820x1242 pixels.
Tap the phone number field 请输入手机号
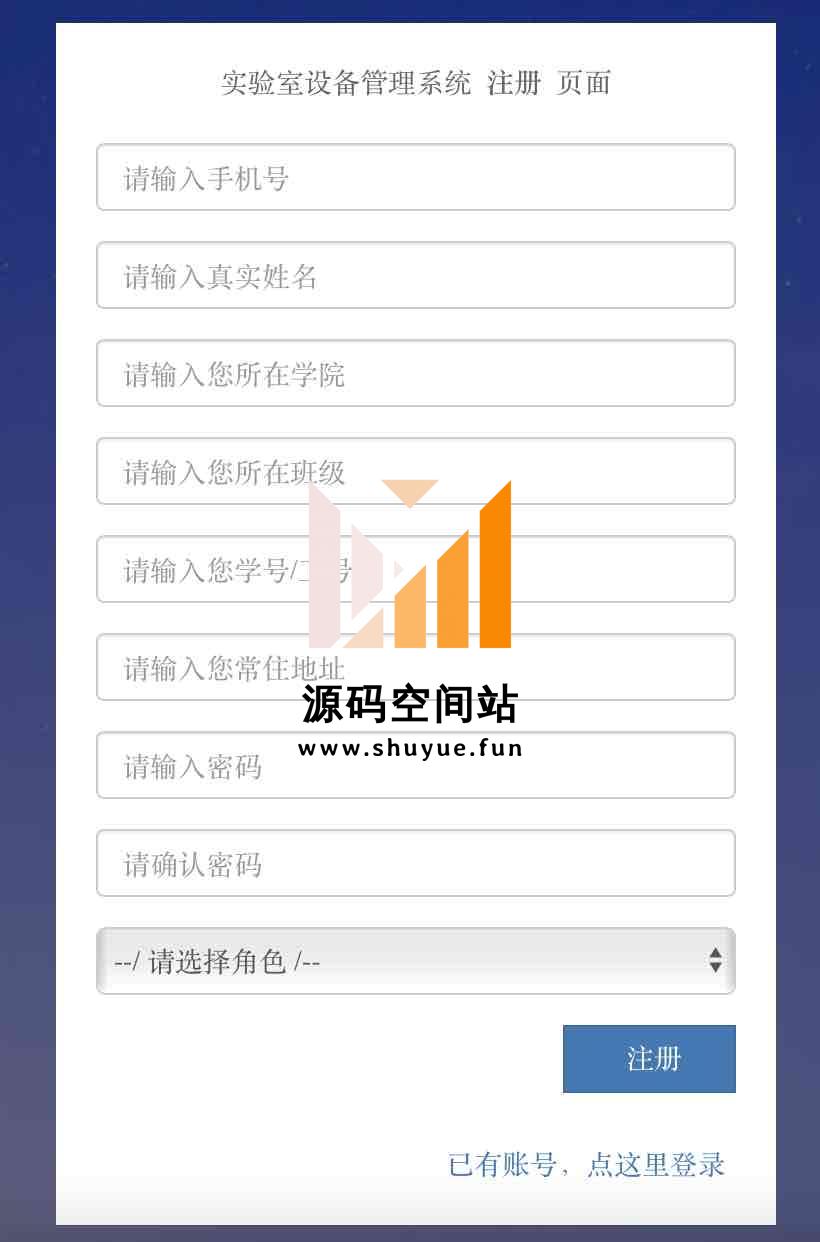[415, 178]
